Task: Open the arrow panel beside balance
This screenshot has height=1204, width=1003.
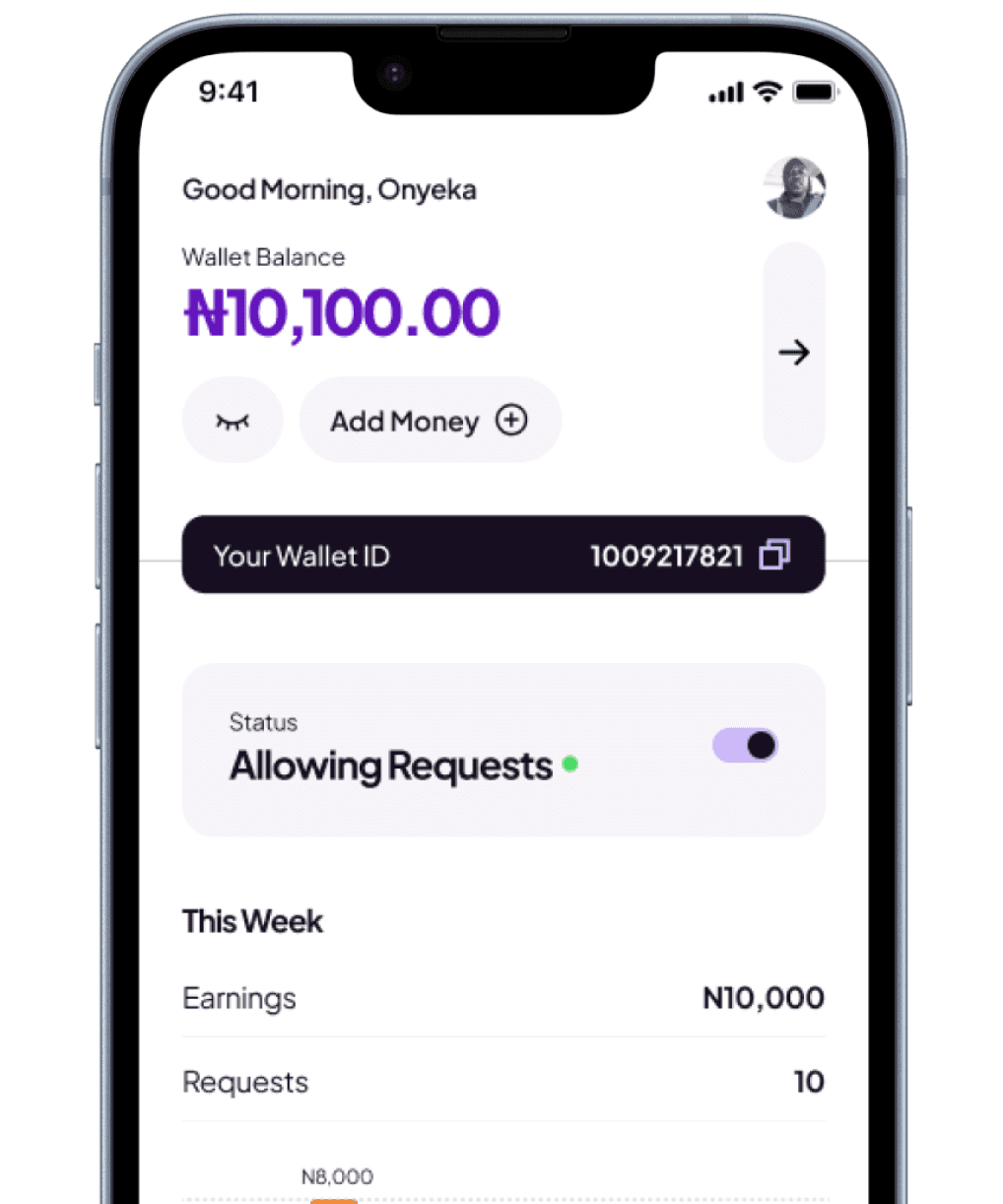Action: click(793, 353)
